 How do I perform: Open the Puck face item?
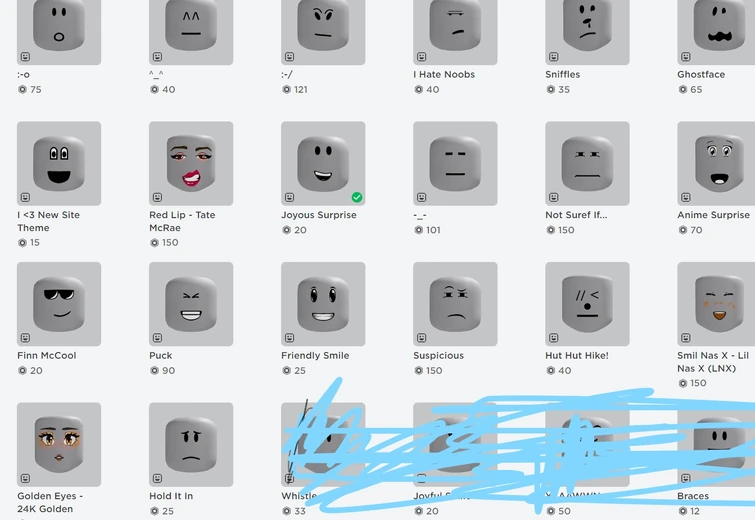[191, 304]
